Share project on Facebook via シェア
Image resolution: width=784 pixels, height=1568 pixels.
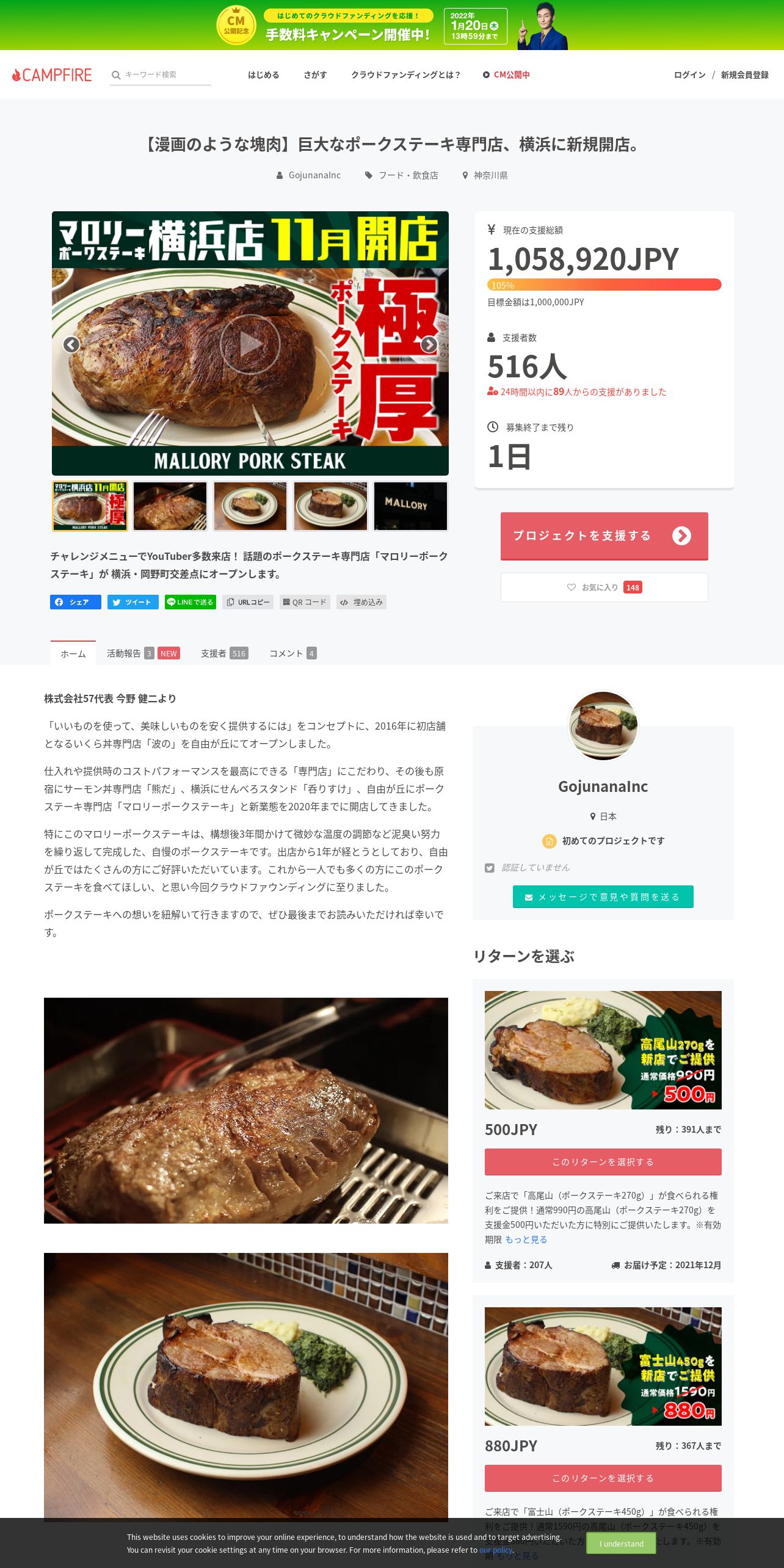[x=76, y=602]
